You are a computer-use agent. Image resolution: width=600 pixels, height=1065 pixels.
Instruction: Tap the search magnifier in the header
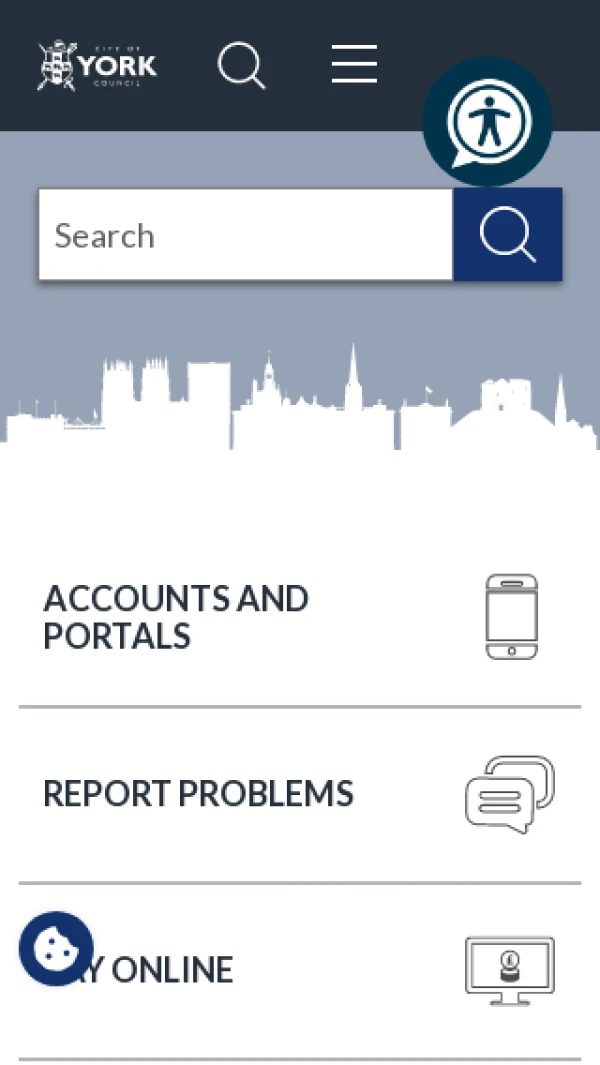[x=241, y=66]
